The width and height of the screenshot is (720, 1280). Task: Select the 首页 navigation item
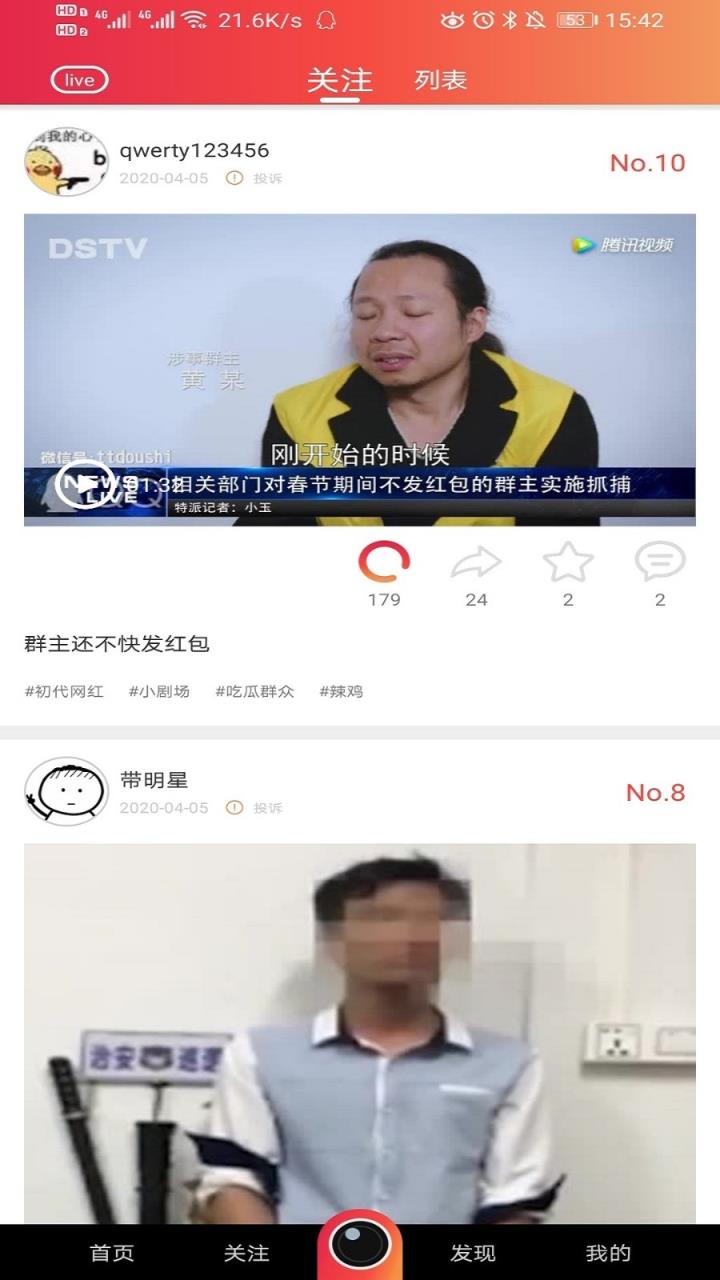[x=112, y=1252]
